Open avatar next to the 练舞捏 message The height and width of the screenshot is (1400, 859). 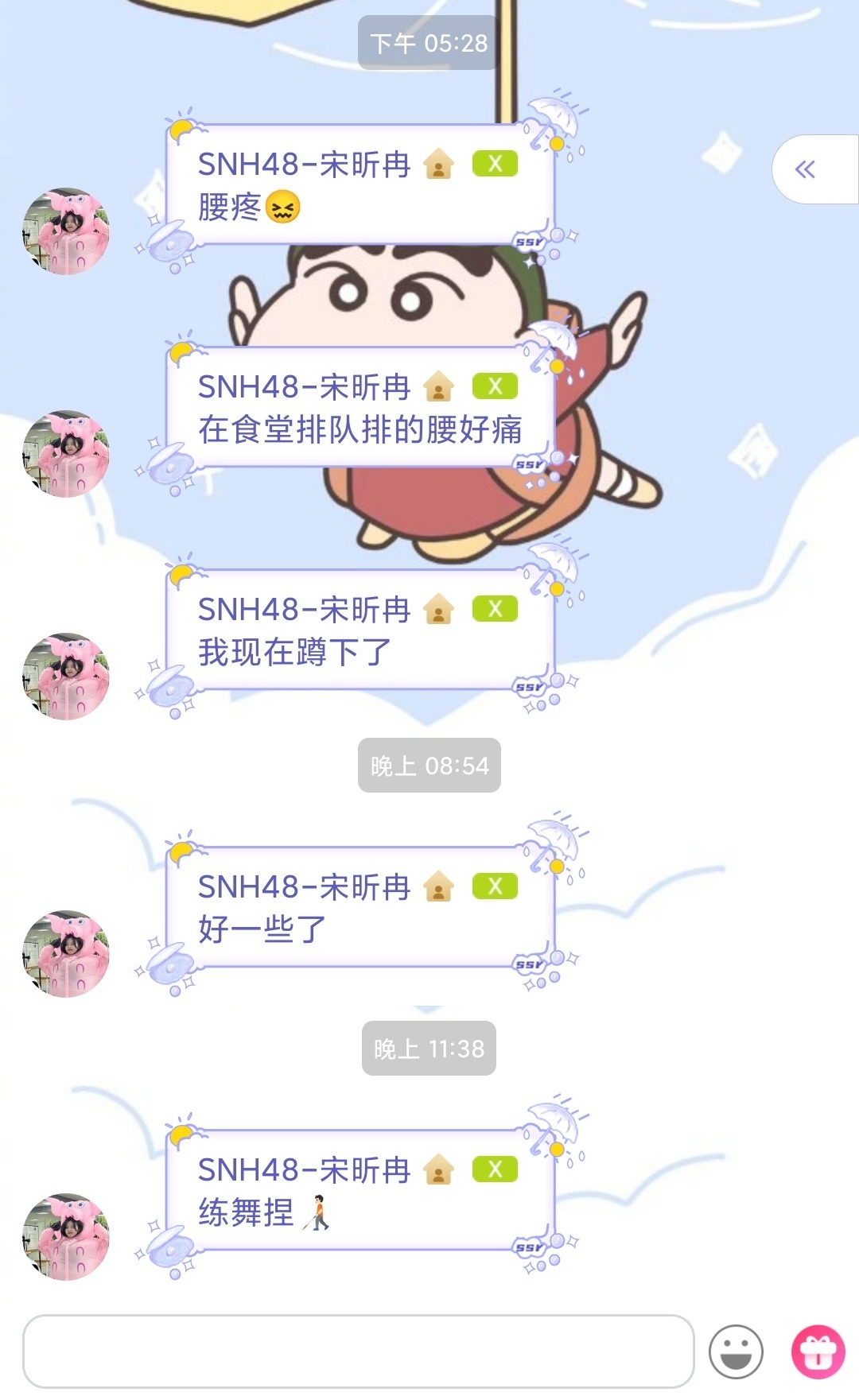(66, 1236)
